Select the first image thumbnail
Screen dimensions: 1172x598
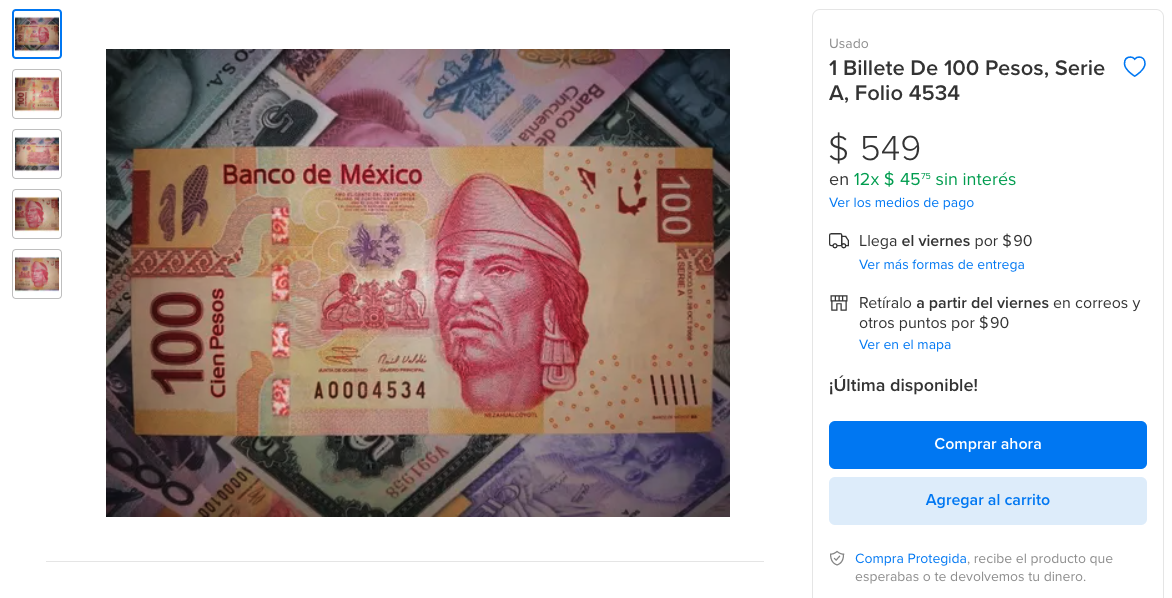click(x=37, y=34)
